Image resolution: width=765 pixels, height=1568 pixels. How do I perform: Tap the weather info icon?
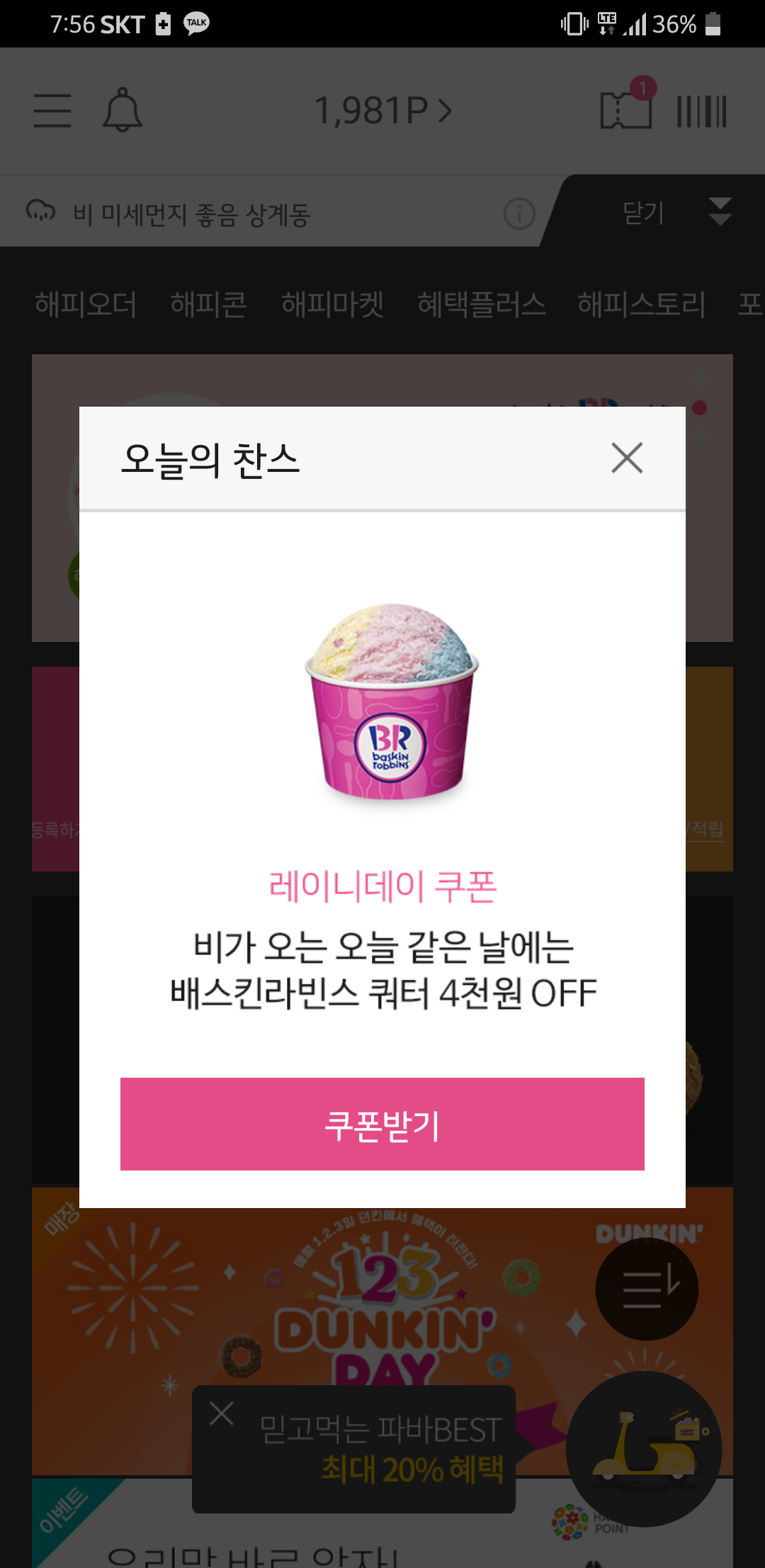pyautogui.click(x=519, y=213)
